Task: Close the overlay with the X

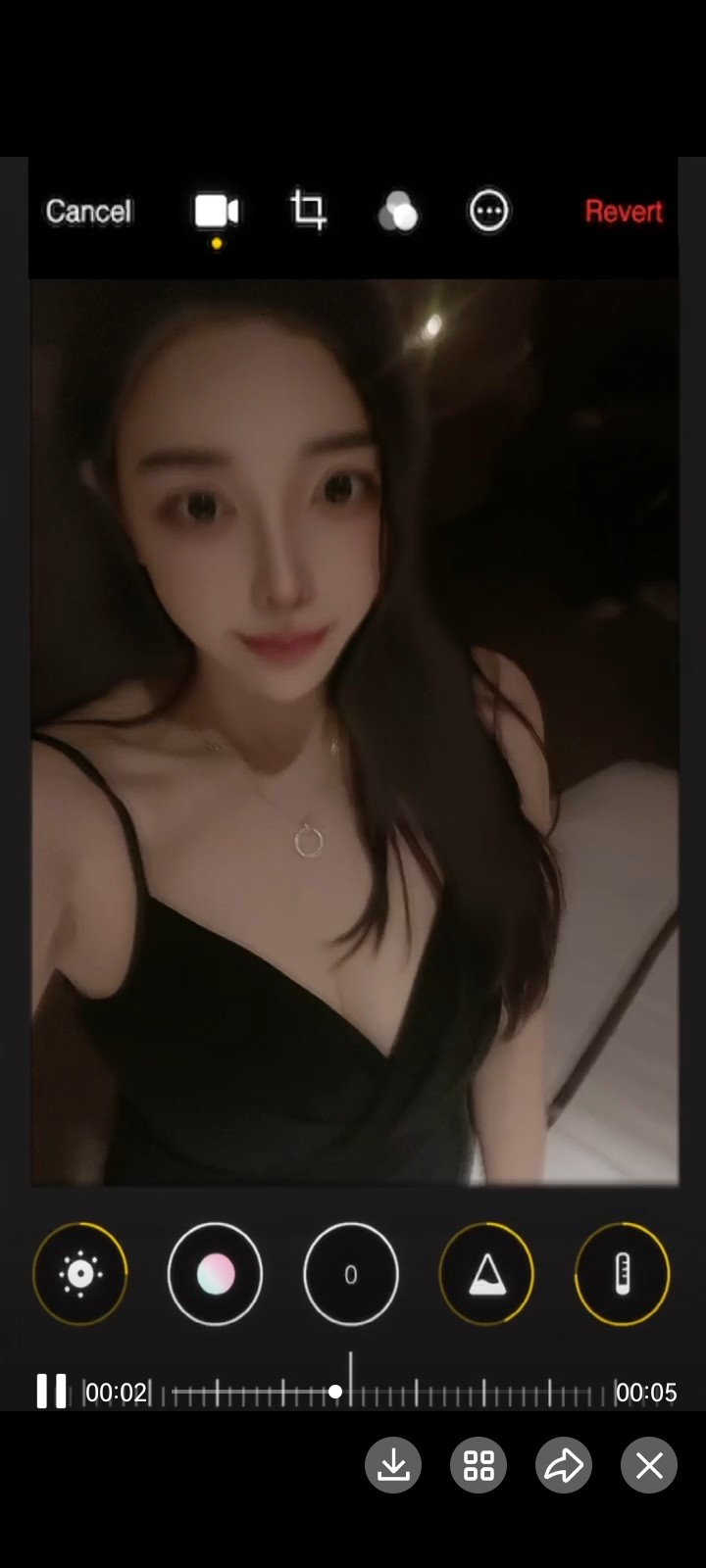Action: (x=649, y=1465)
